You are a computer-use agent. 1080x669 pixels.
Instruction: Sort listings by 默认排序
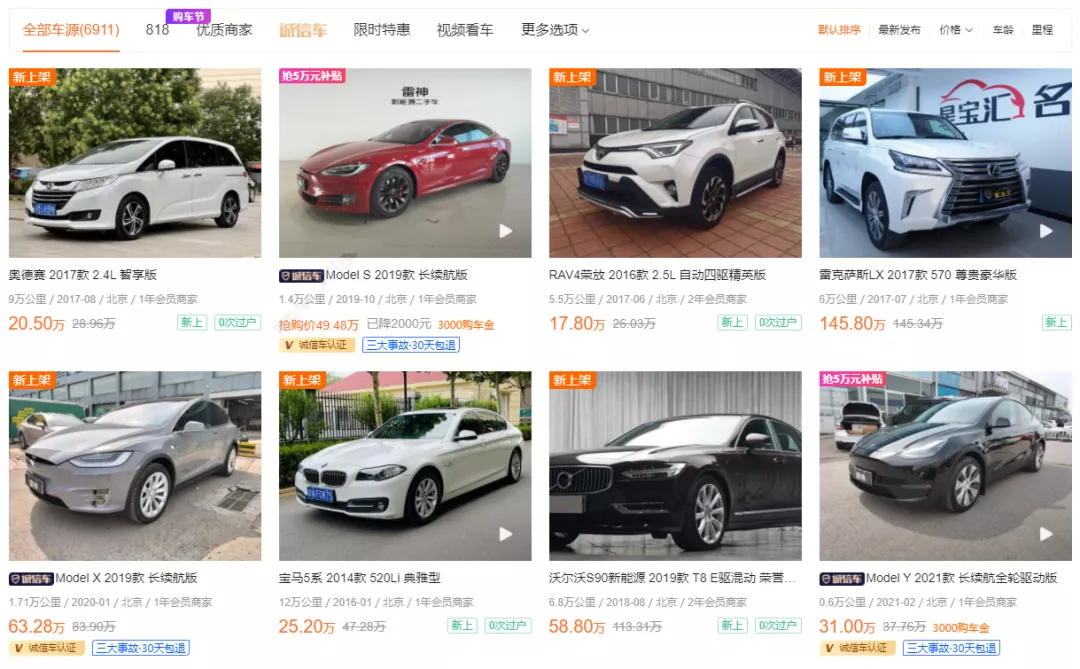pos(839,30)
